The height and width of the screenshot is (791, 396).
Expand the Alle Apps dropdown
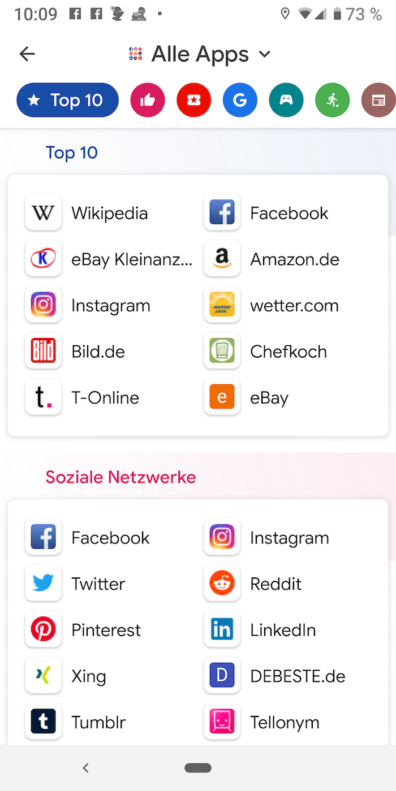click(x=200, y=54)
